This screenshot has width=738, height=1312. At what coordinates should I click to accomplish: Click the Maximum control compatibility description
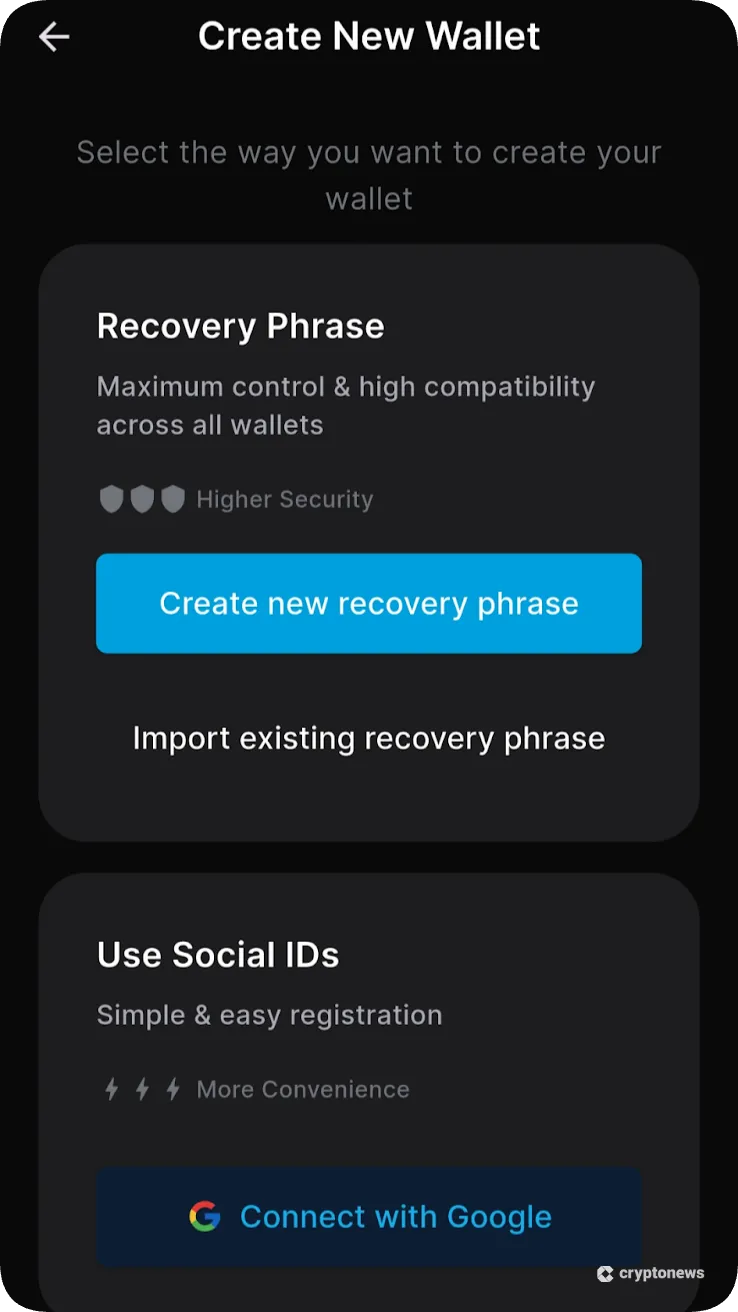[346, 405]
